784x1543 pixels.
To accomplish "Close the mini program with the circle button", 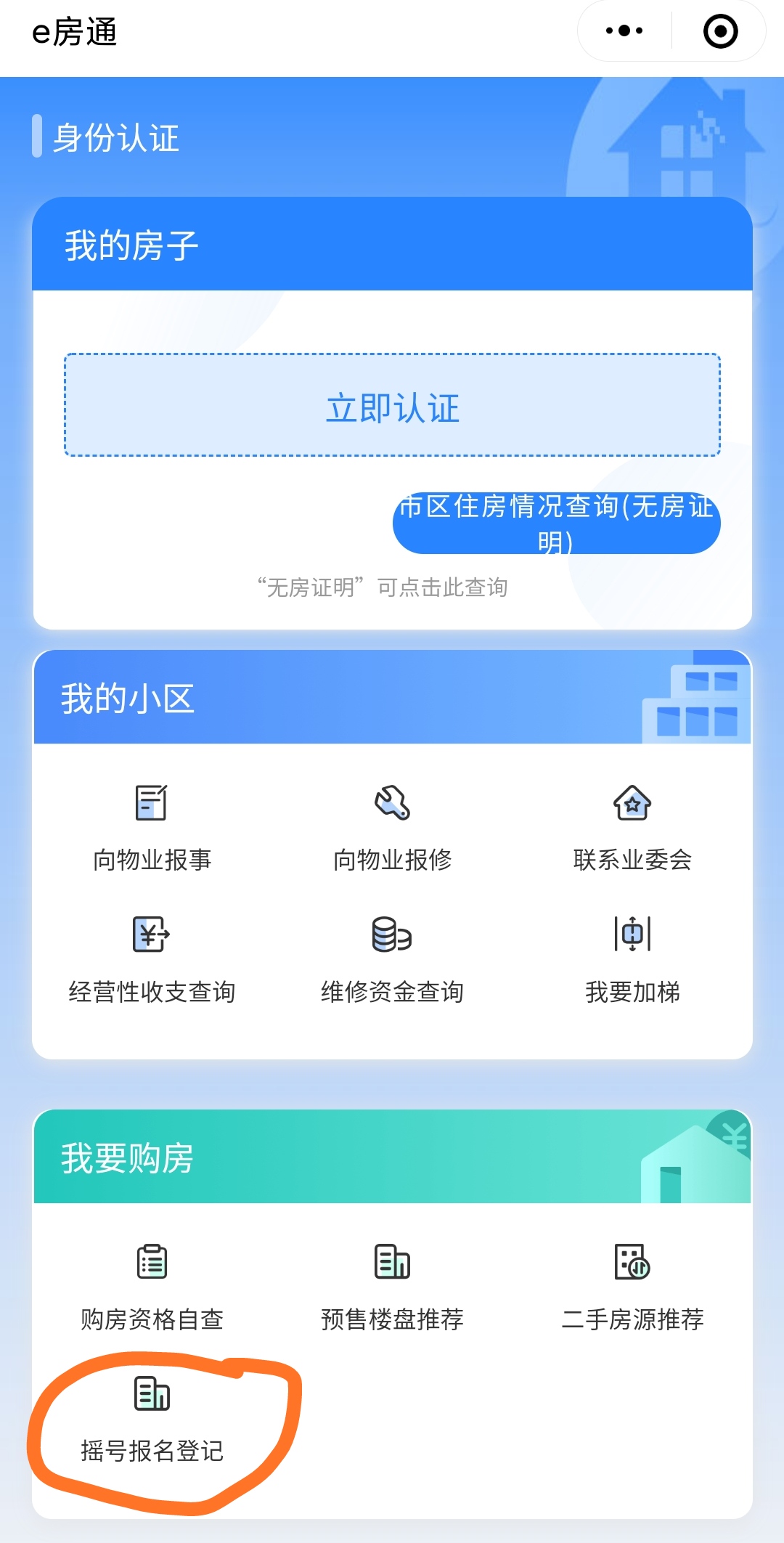I will [x=720, y=31].
